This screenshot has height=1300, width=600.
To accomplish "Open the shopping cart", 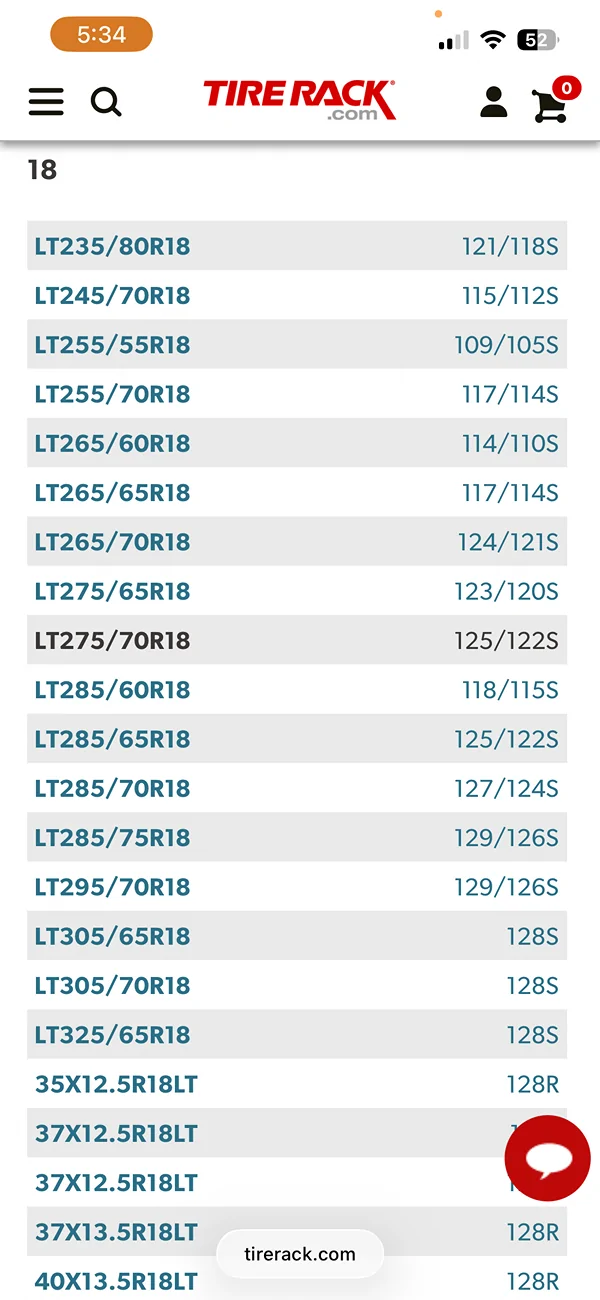I will (552, 102).
